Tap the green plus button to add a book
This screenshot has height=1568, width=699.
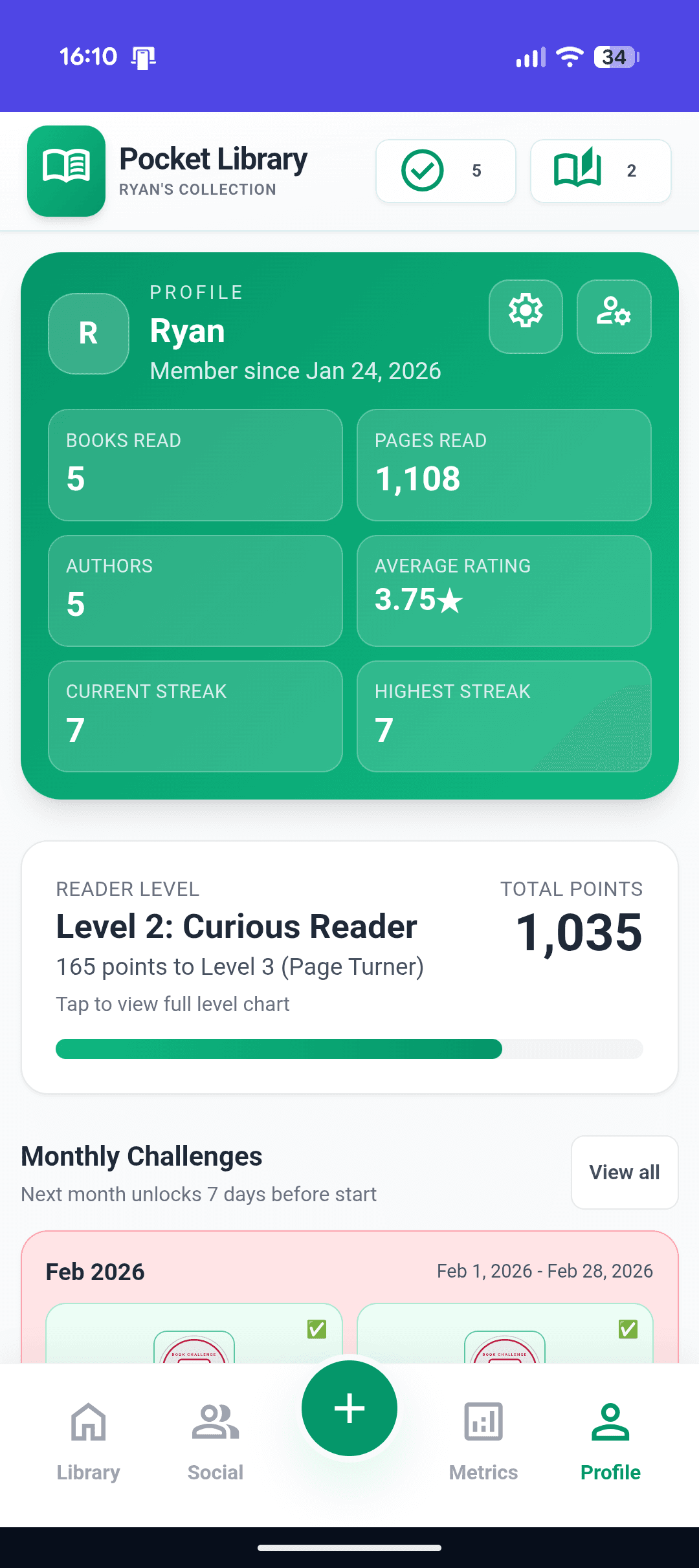[349, 1409]
